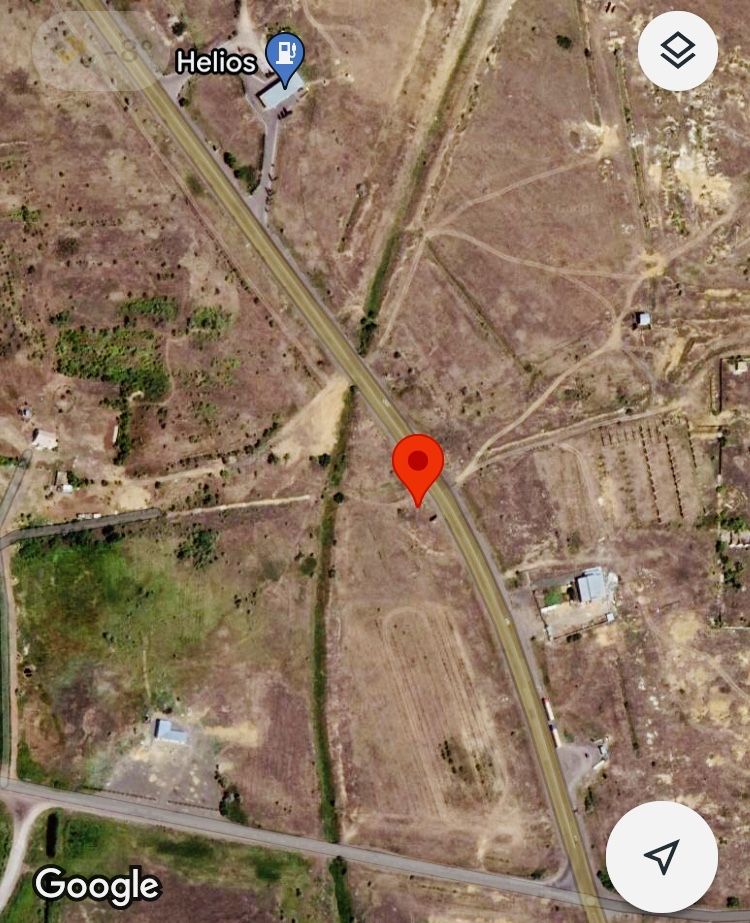The image size is (750, 923).
Task: Tap the location arrow button
Action: 661,856
